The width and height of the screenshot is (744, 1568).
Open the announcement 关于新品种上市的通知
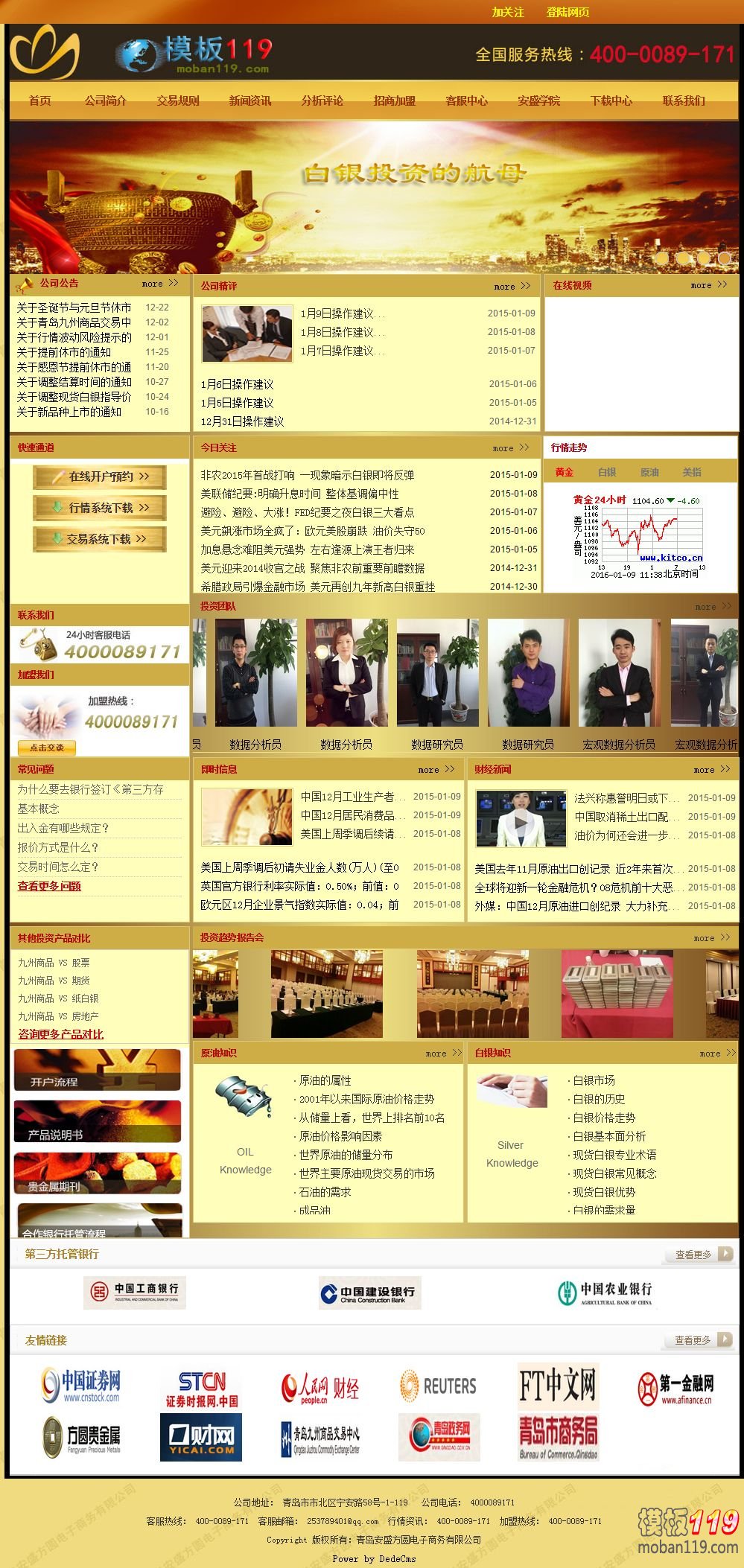[x=69, y=412]
